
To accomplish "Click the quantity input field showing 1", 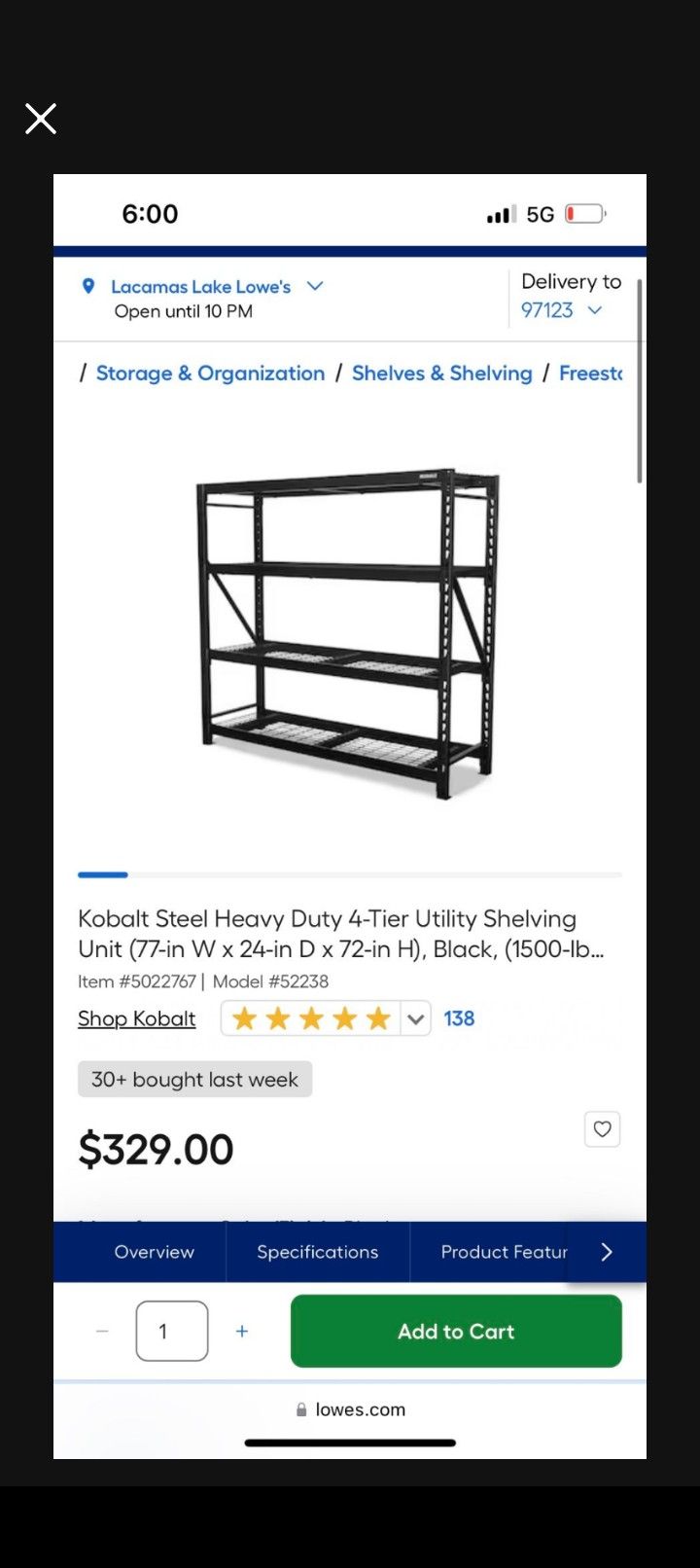I will click(x=172, y=1331).
